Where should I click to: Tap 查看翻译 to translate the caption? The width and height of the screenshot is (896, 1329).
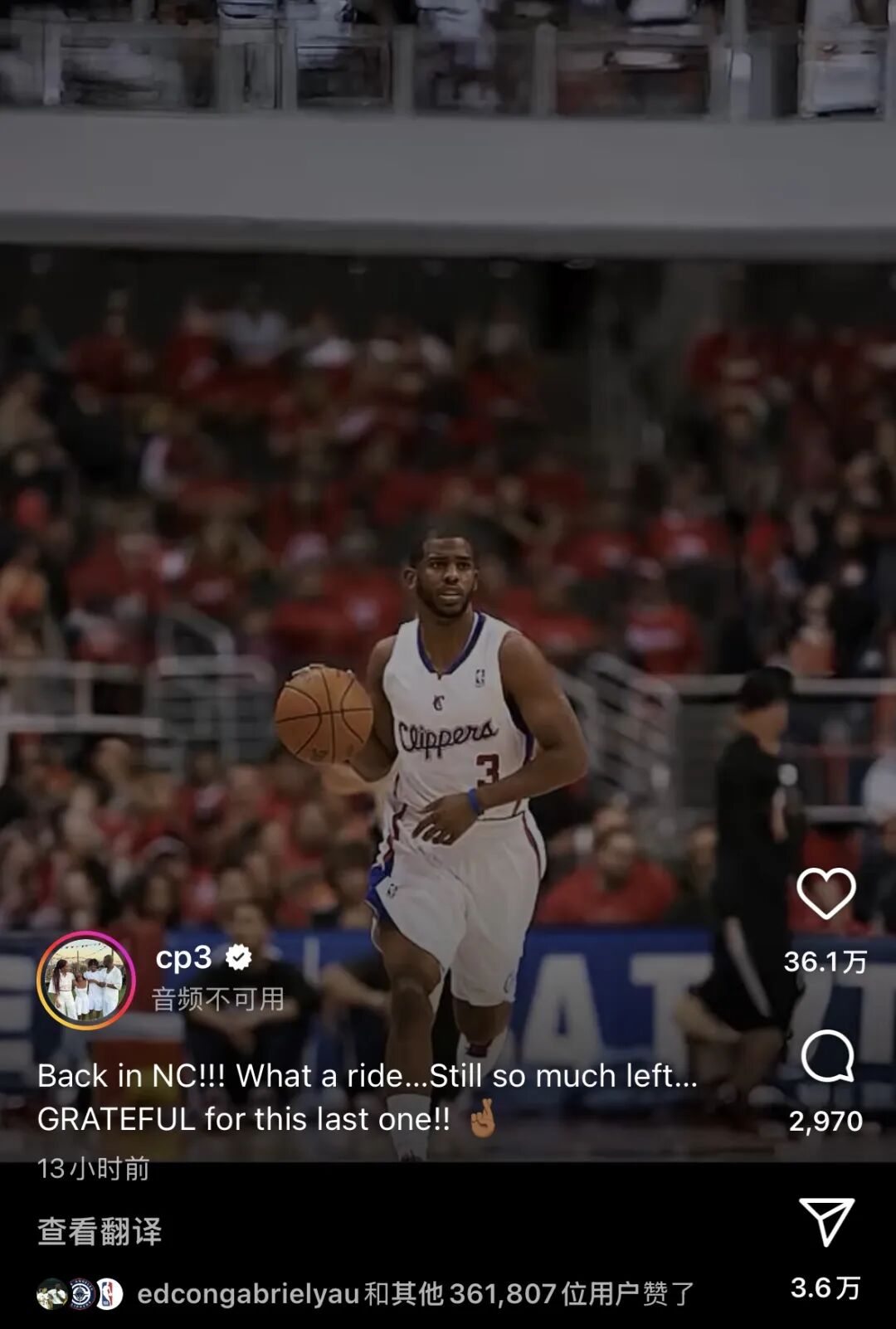(100, 1232)
